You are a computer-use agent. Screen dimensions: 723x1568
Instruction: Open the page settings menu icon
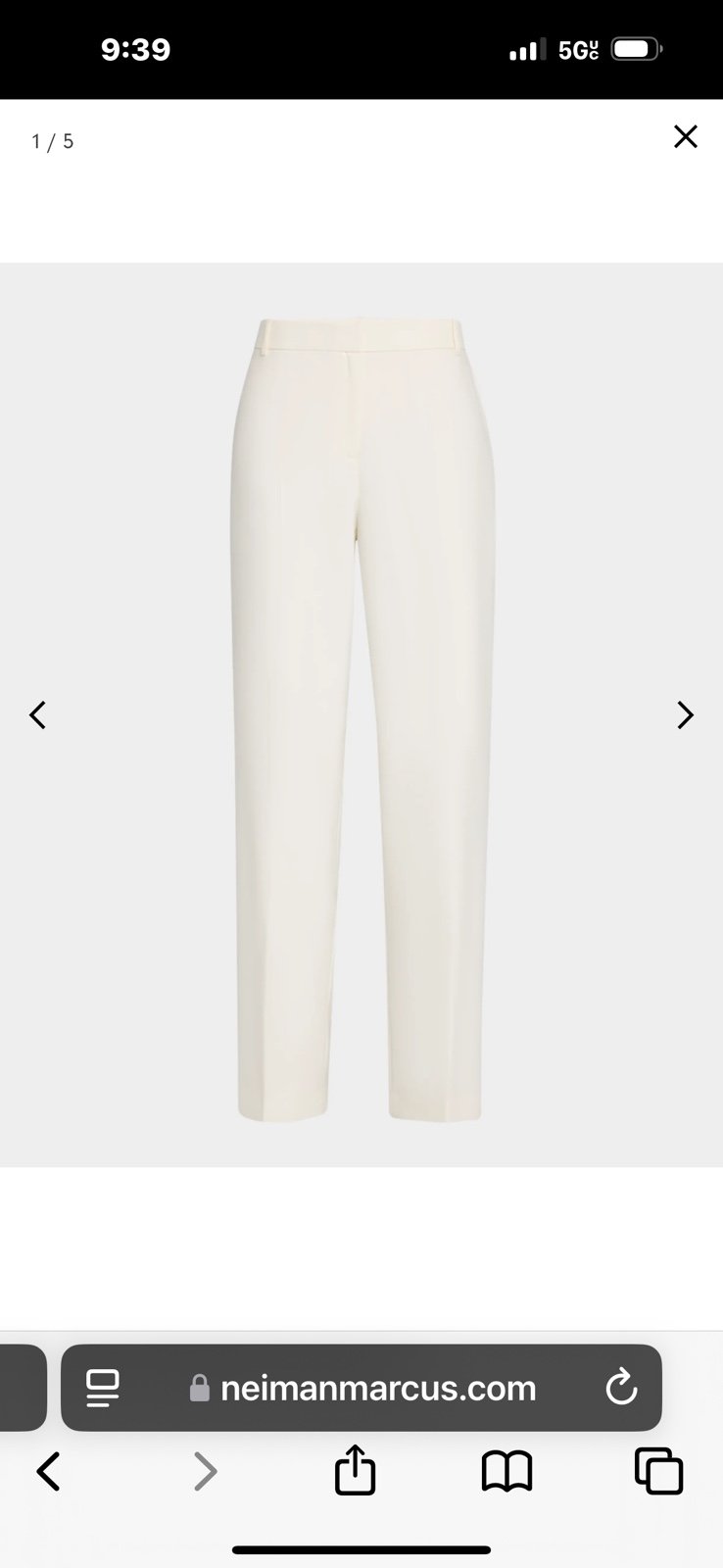pos(102,1388)
